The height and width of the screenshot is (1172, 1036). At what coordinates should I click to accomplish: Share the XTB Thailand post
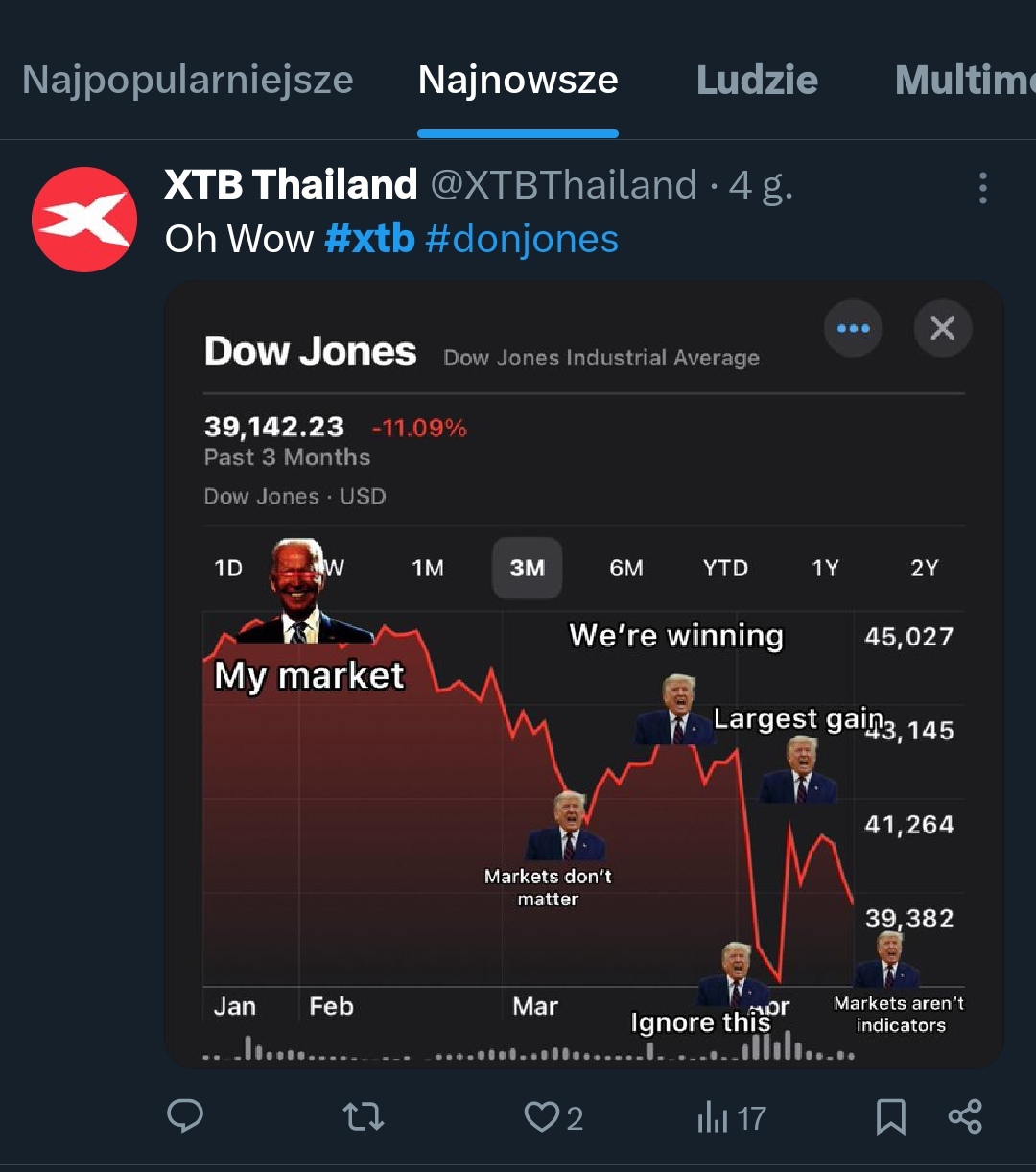point(965,1116)
